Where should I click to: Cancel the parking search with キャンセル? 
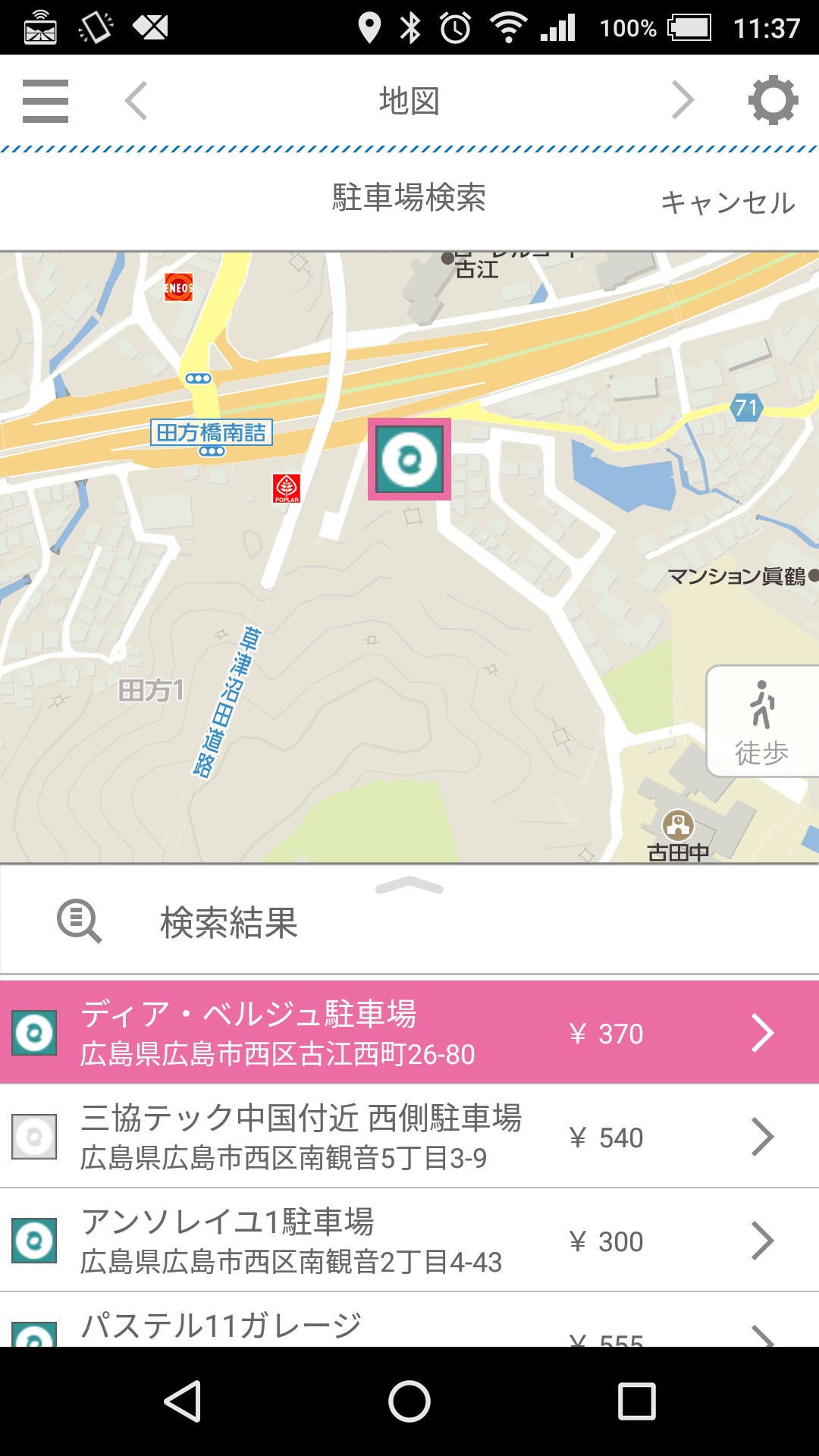pos(727,202)
